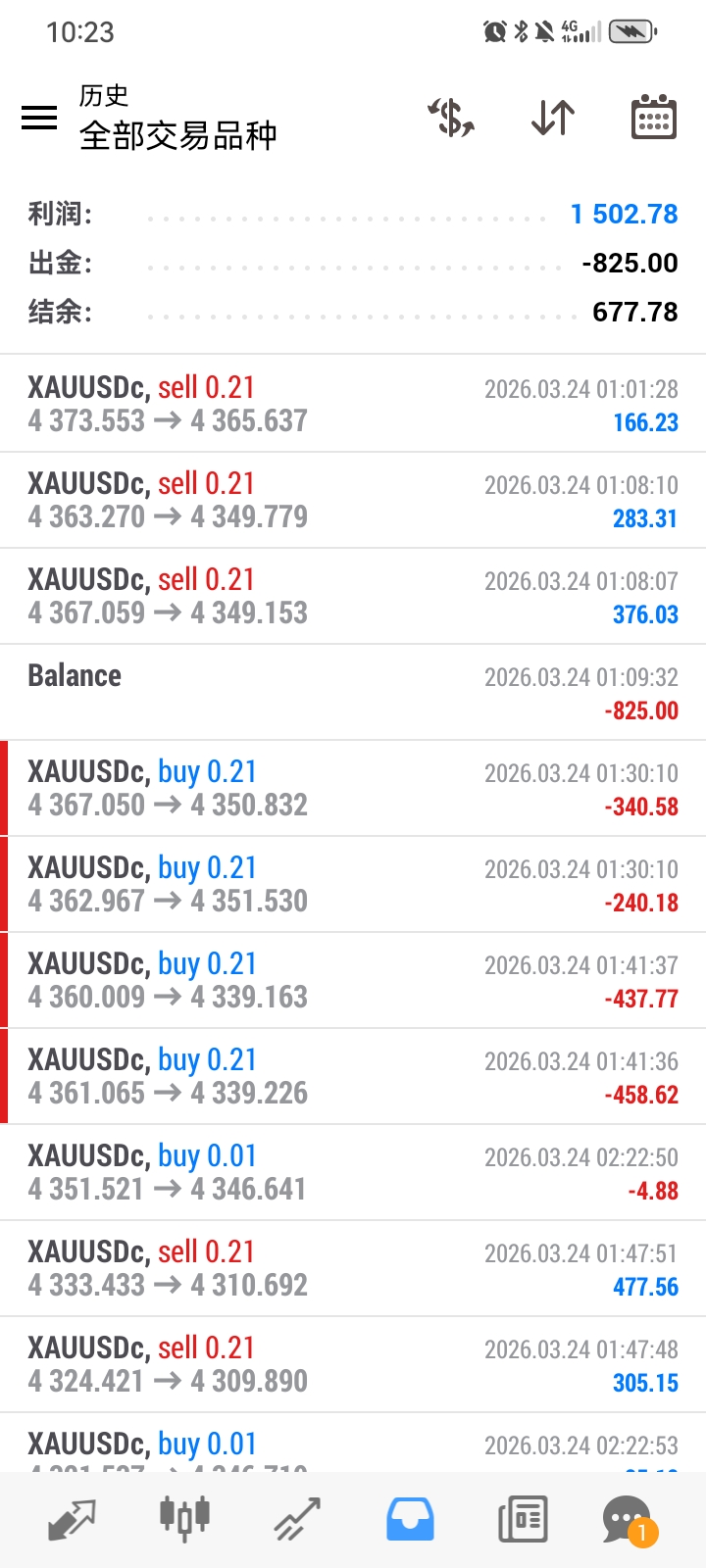Image resolution: width=706 pixels, height=1568 pixels.
Task: Expand the buy trade with loss -458.62
Action: (353, 1076)
